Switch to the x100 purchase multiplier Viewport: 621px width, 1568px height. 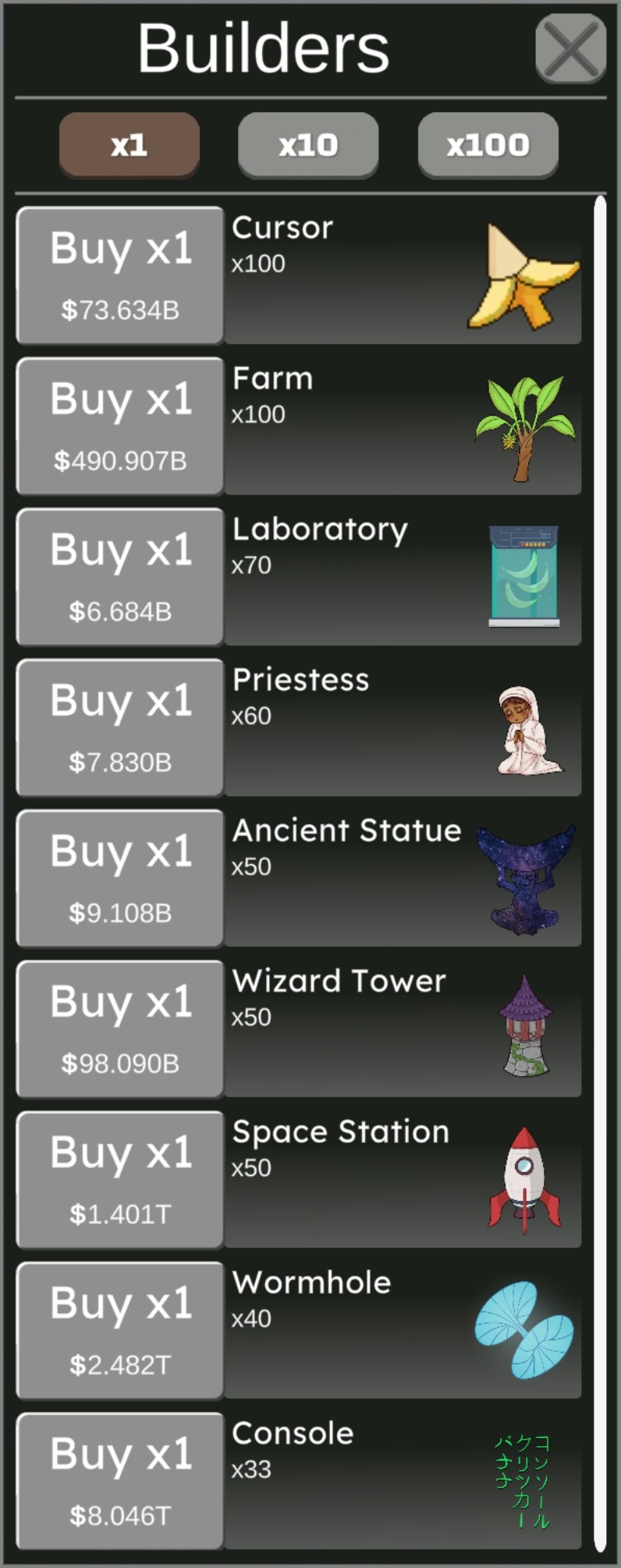488,145
